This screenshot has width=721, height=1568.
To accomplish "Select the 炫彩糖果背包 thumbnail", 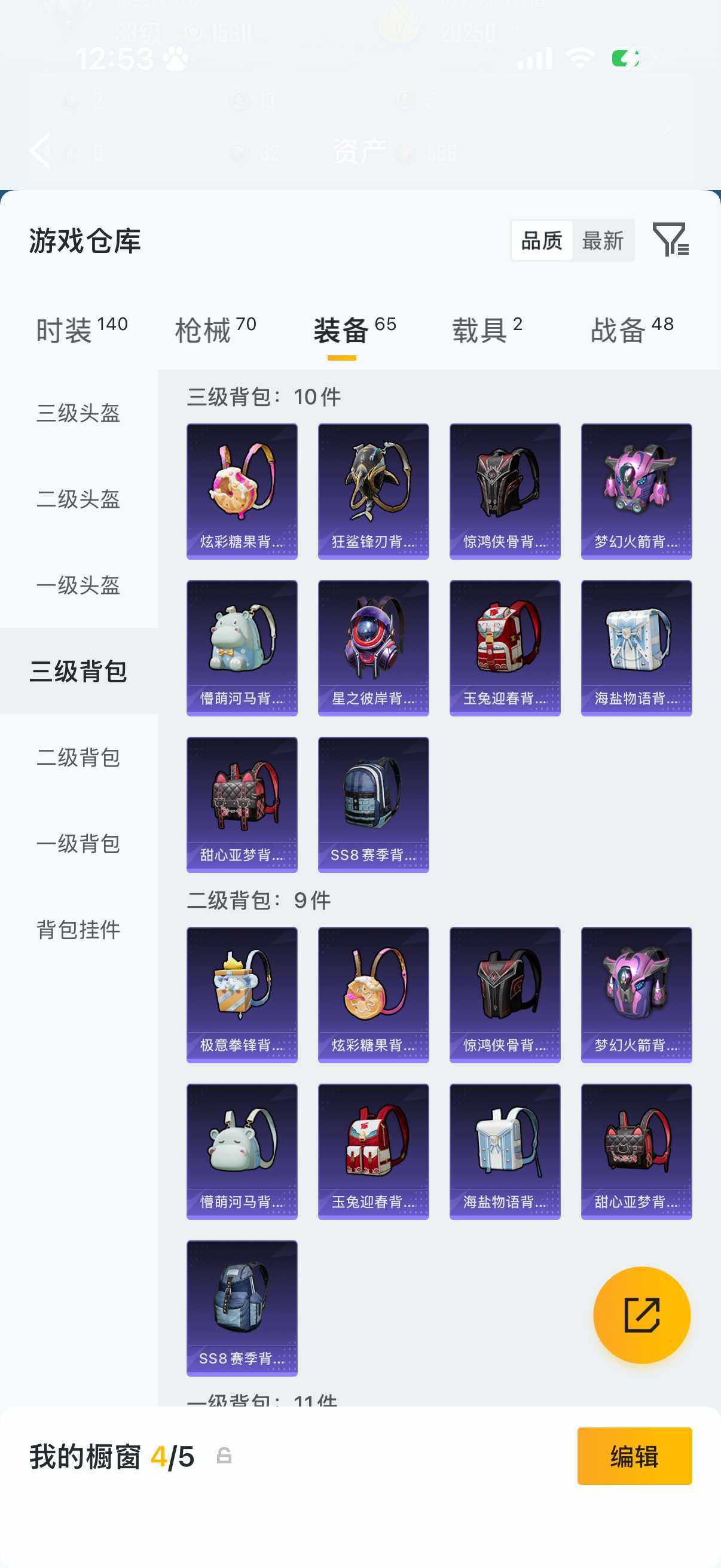I will pos(242,490).
